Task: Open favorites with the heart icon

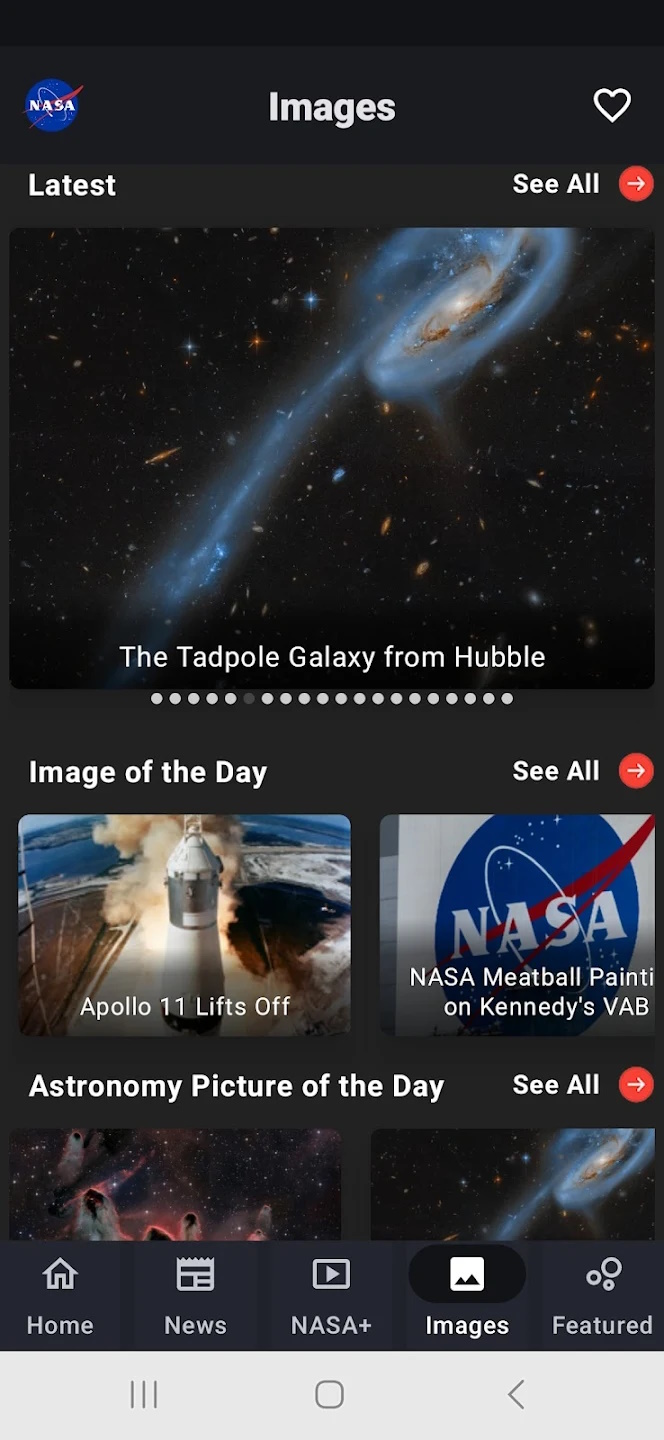Action: (612, 105)
